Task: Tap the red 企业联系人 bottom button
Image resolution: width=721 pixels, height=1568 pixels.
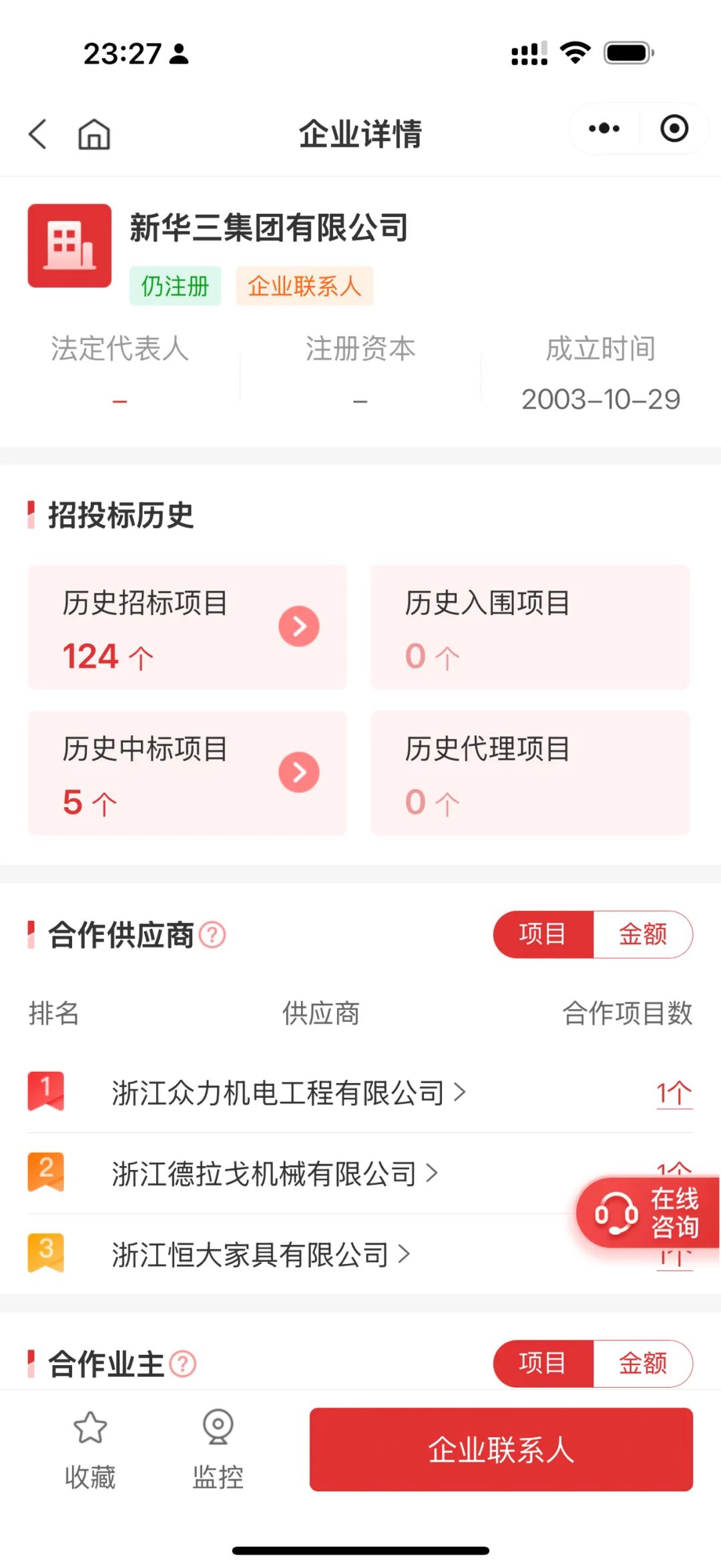Action: tap(501, 1449)
